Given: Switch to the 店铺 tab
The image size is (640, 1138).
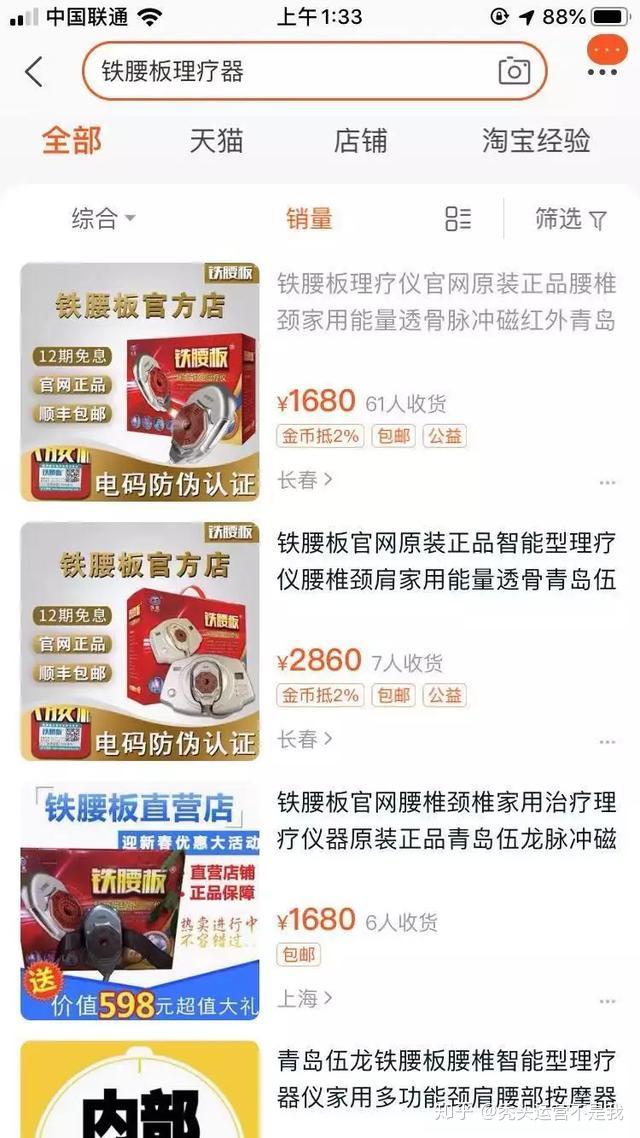Looking at the screenshot, I should click(360, 140).
